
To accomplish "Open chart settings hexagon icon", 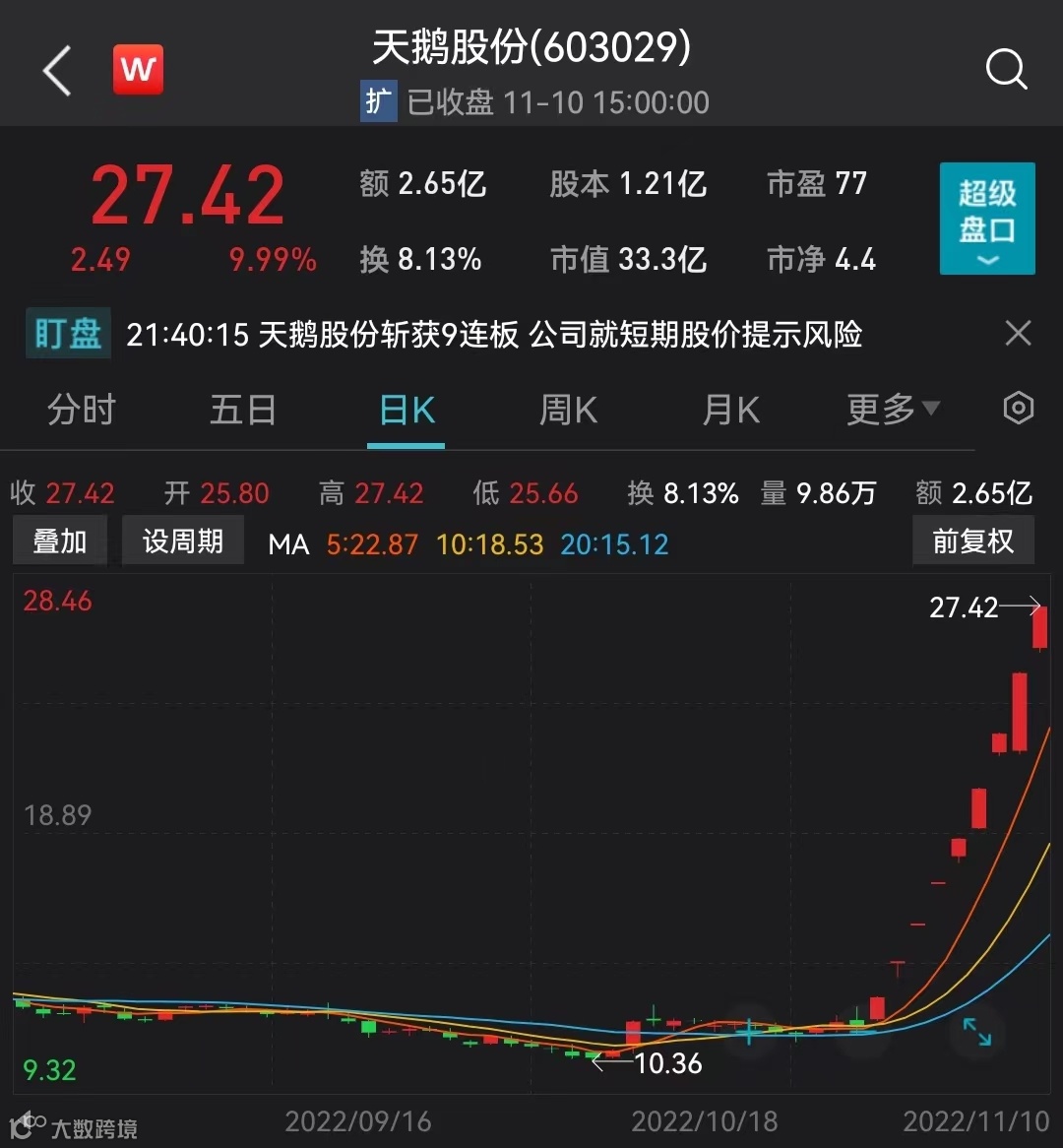I will point(1018,409).
